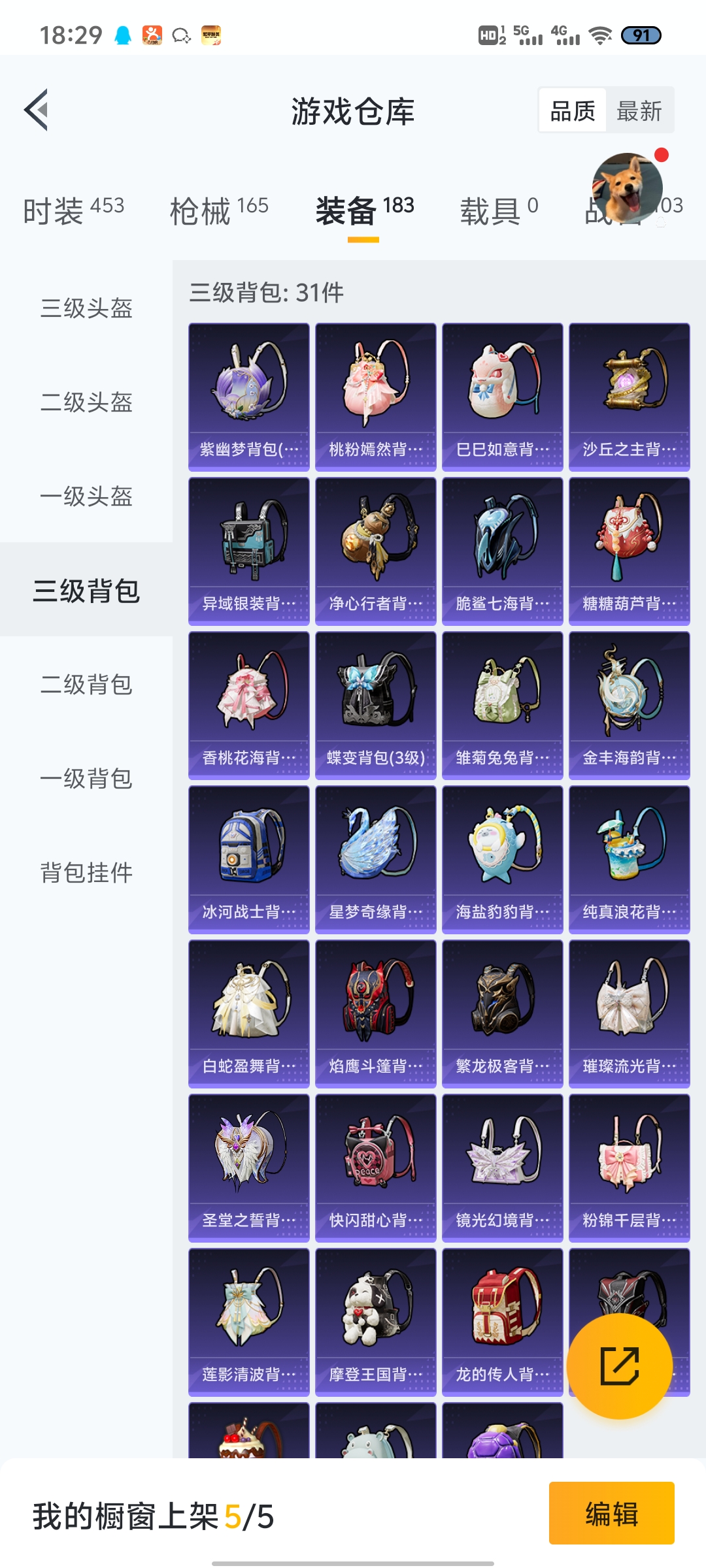Open the 蝶变背包(3级) item

tap(376, 706)
